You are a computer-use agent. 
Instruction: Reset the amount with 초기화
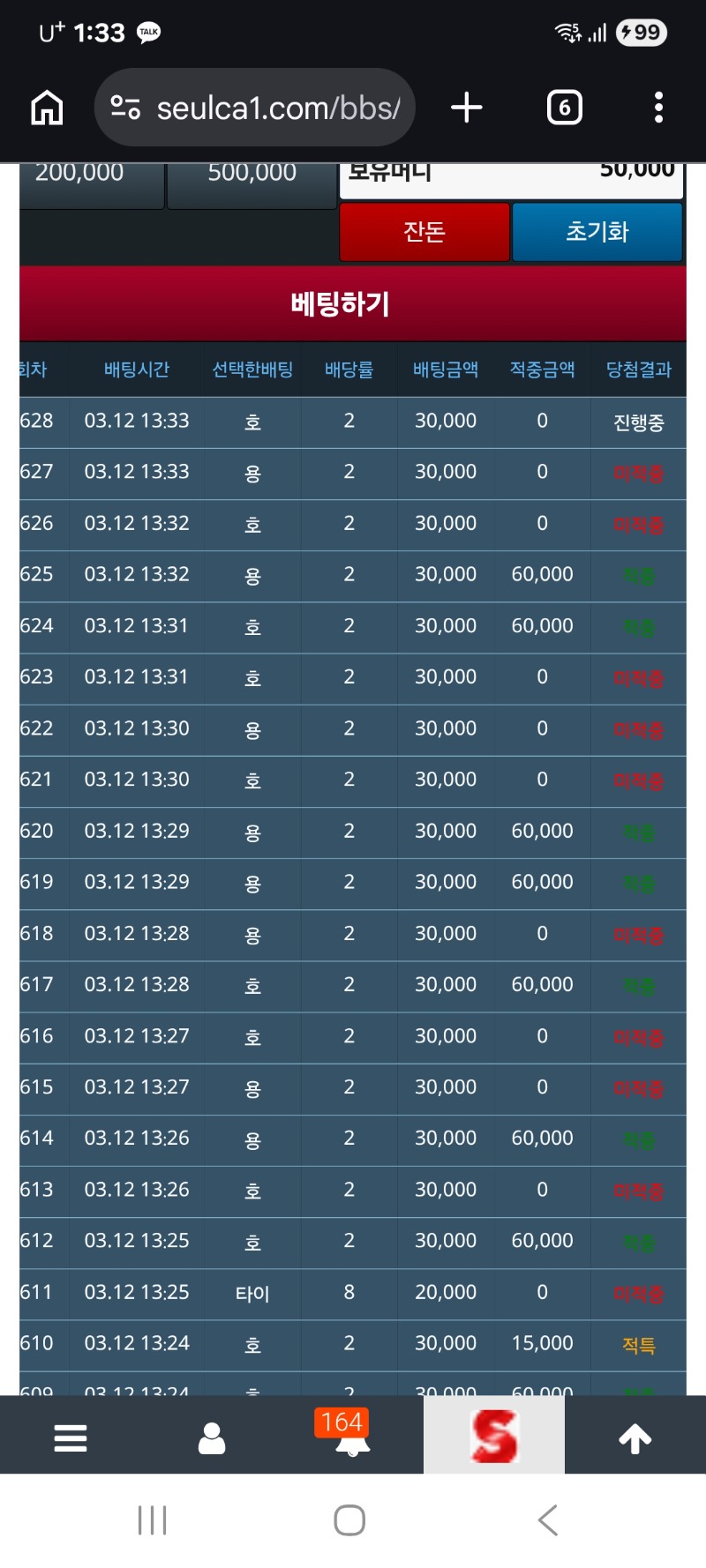[597, 232]
